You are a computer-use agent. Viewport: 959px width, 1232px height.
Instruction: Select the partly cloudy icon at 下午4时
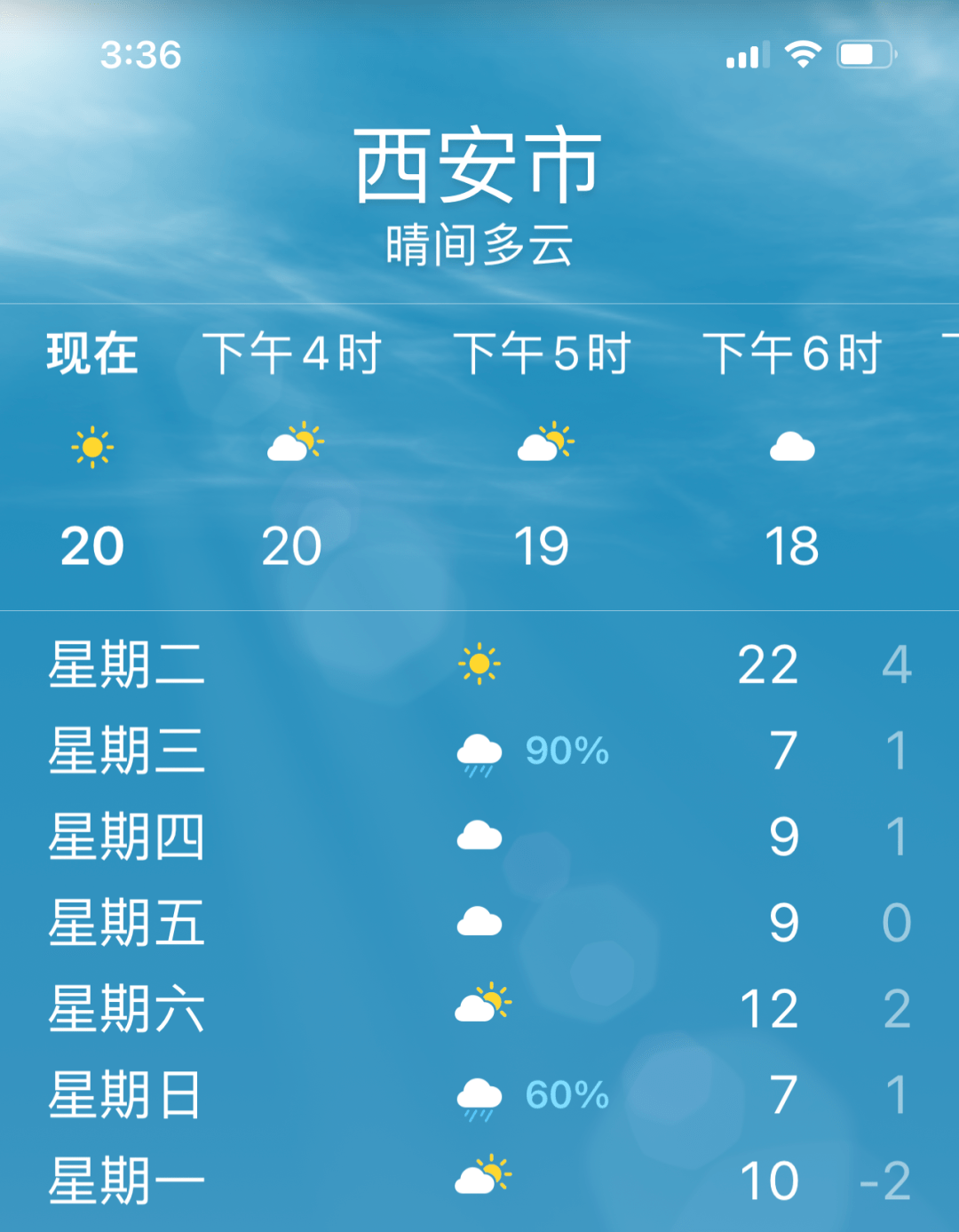click(x=297, y=444)
